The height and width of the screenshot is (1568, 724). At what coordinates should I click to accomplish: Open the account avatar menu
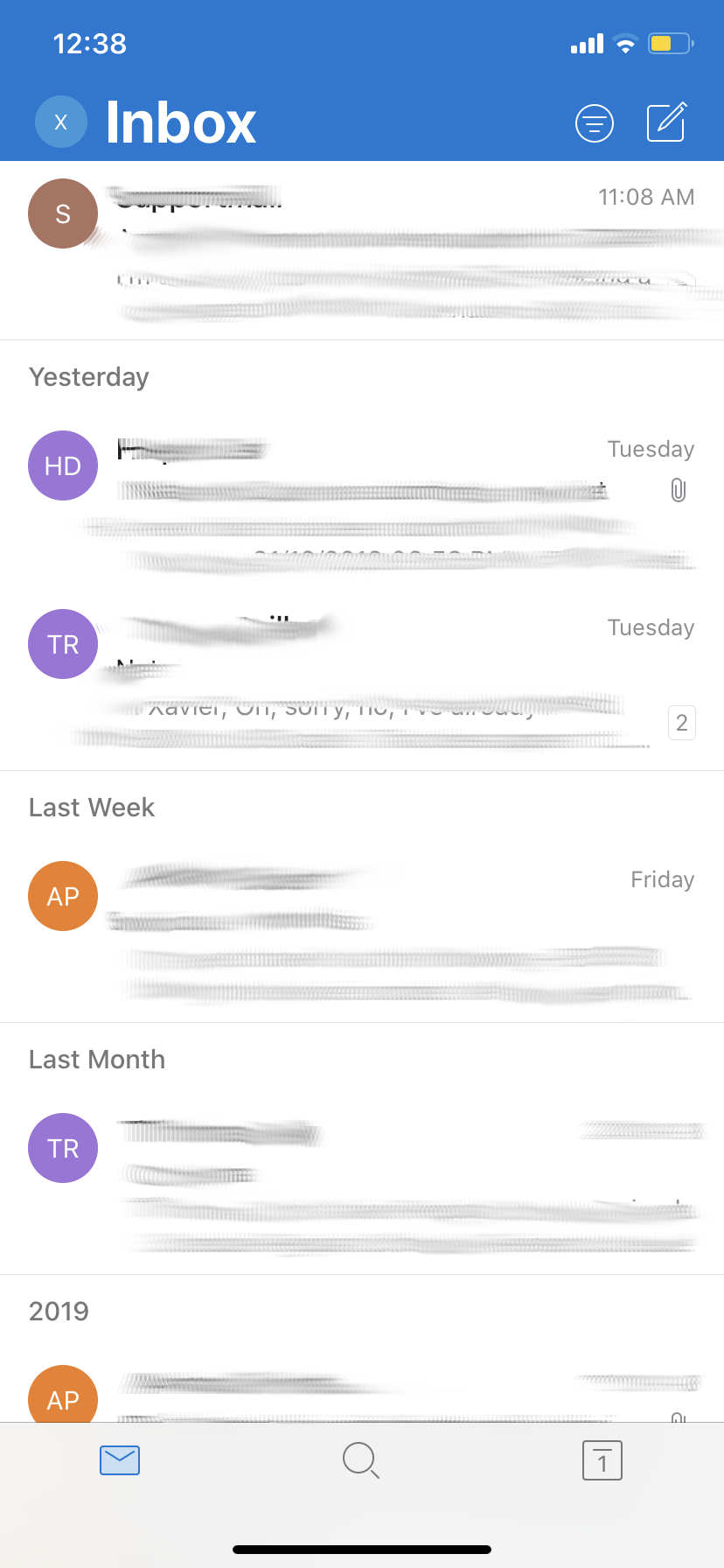tap(61, 122)
